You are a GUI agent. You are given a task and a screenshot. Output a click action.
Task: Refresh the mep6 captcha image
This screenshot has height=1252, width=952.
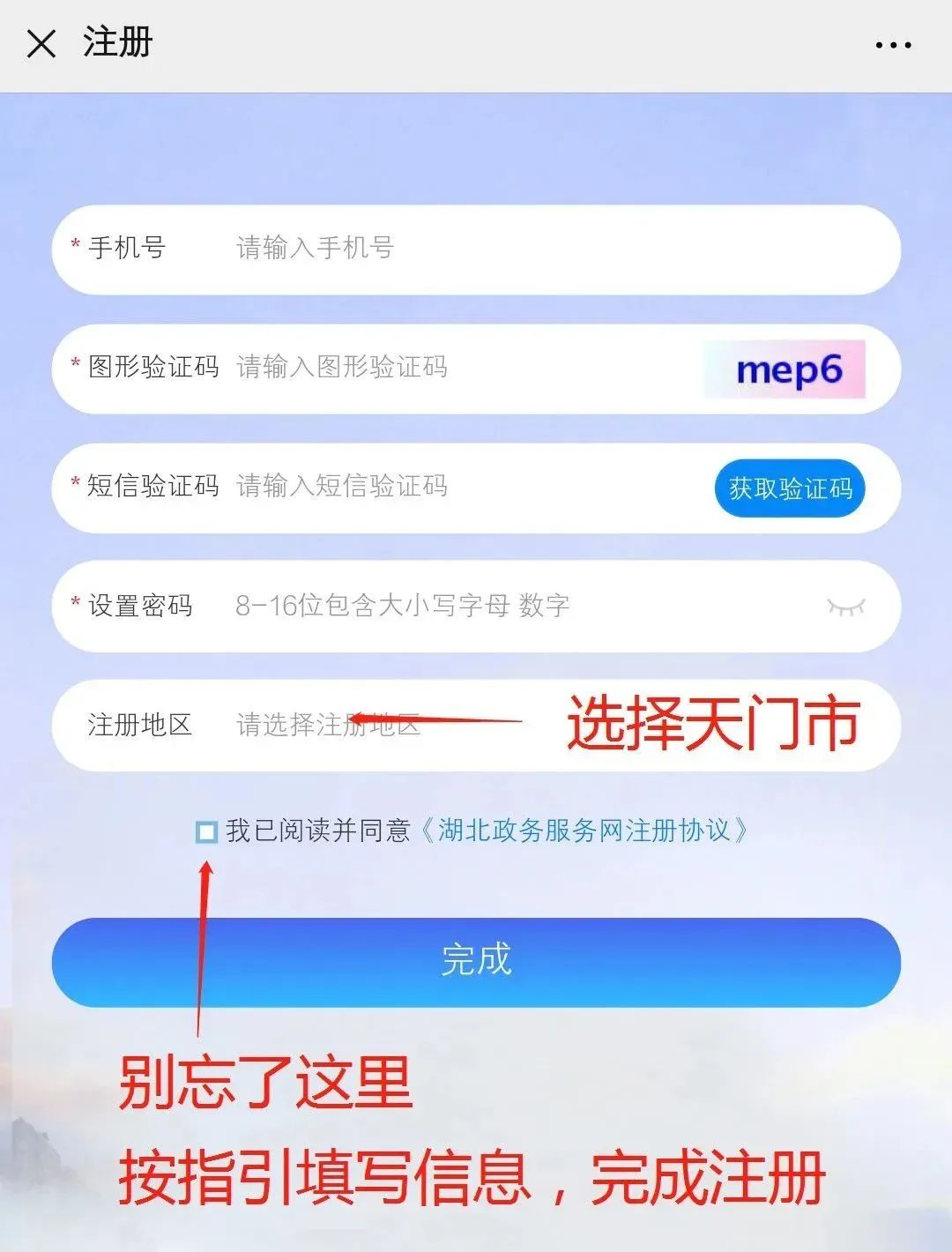(x=785, y=369)
